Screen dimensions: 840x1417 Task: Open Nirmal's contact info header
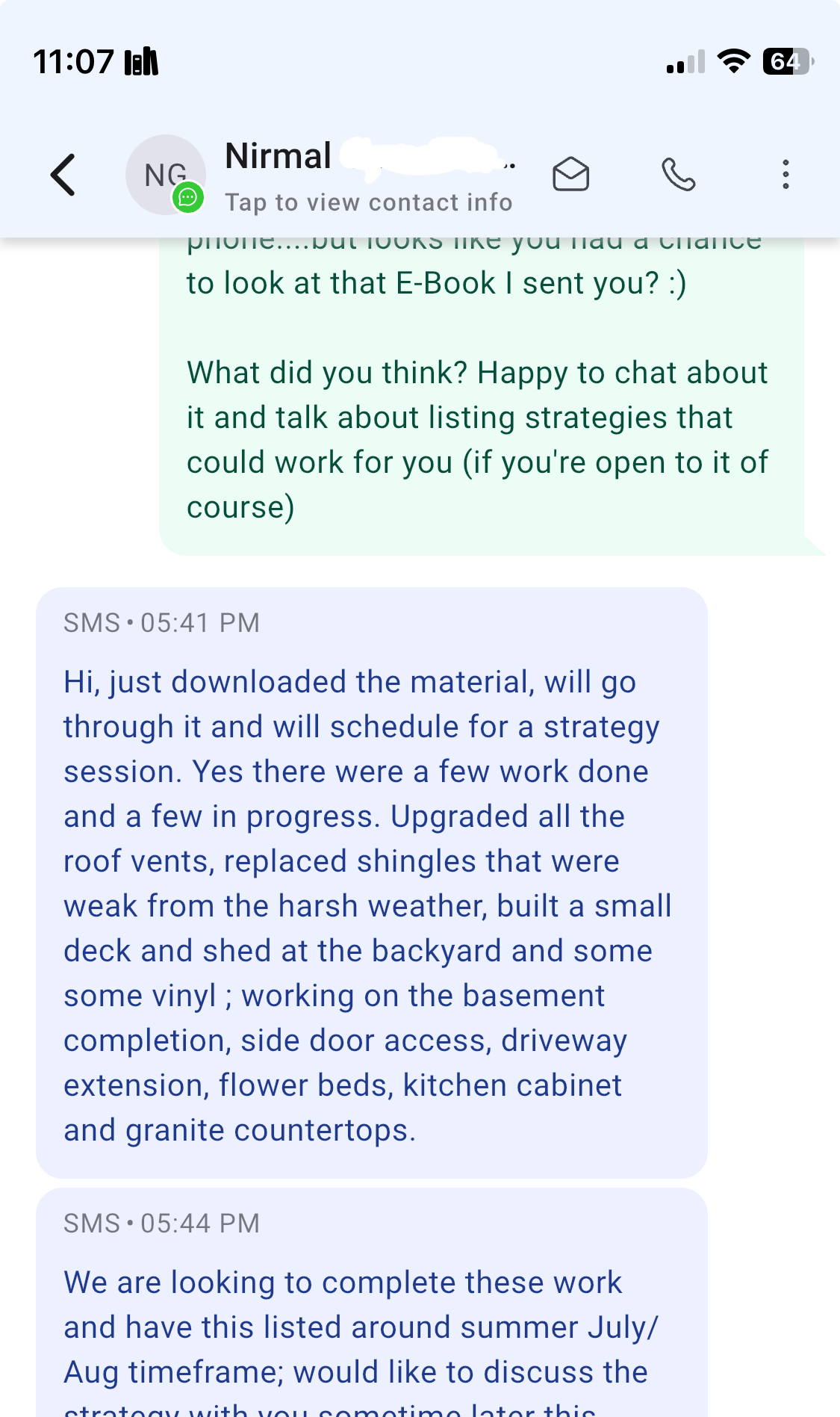(x=370, y=176)
